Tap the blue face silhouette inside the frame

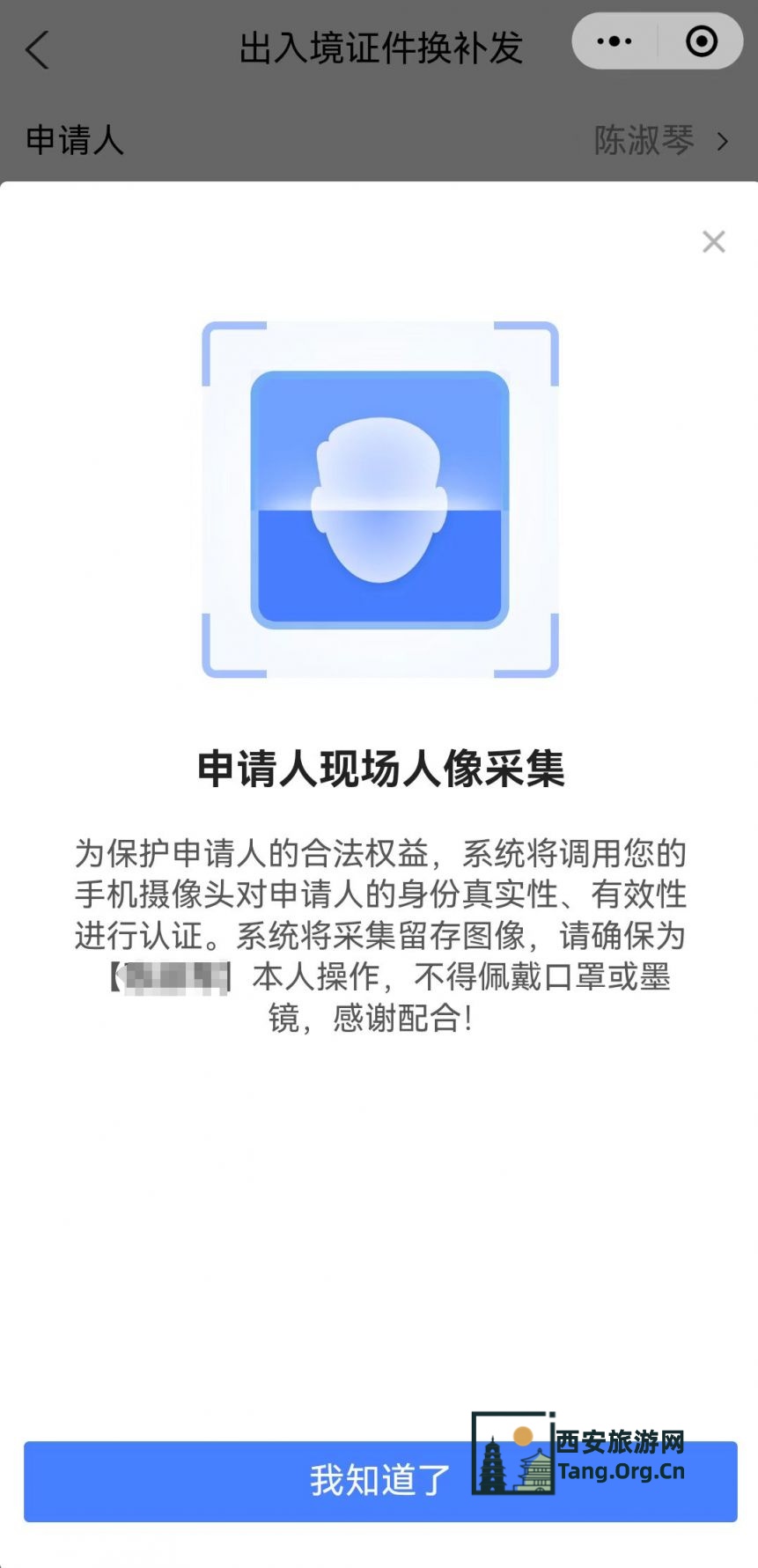tap(379, 502)
